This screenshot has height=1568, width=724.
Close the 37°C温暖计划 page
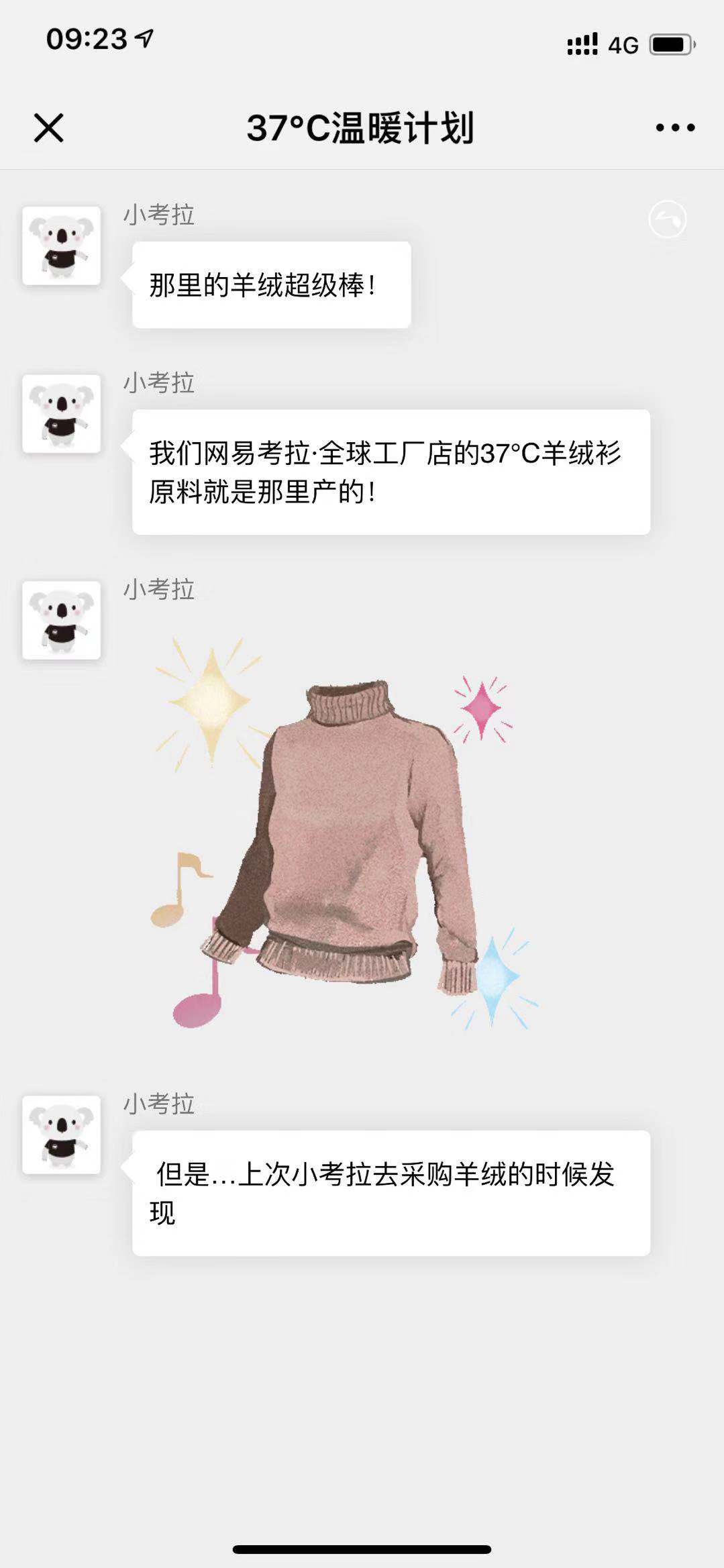tap(49, 128)
